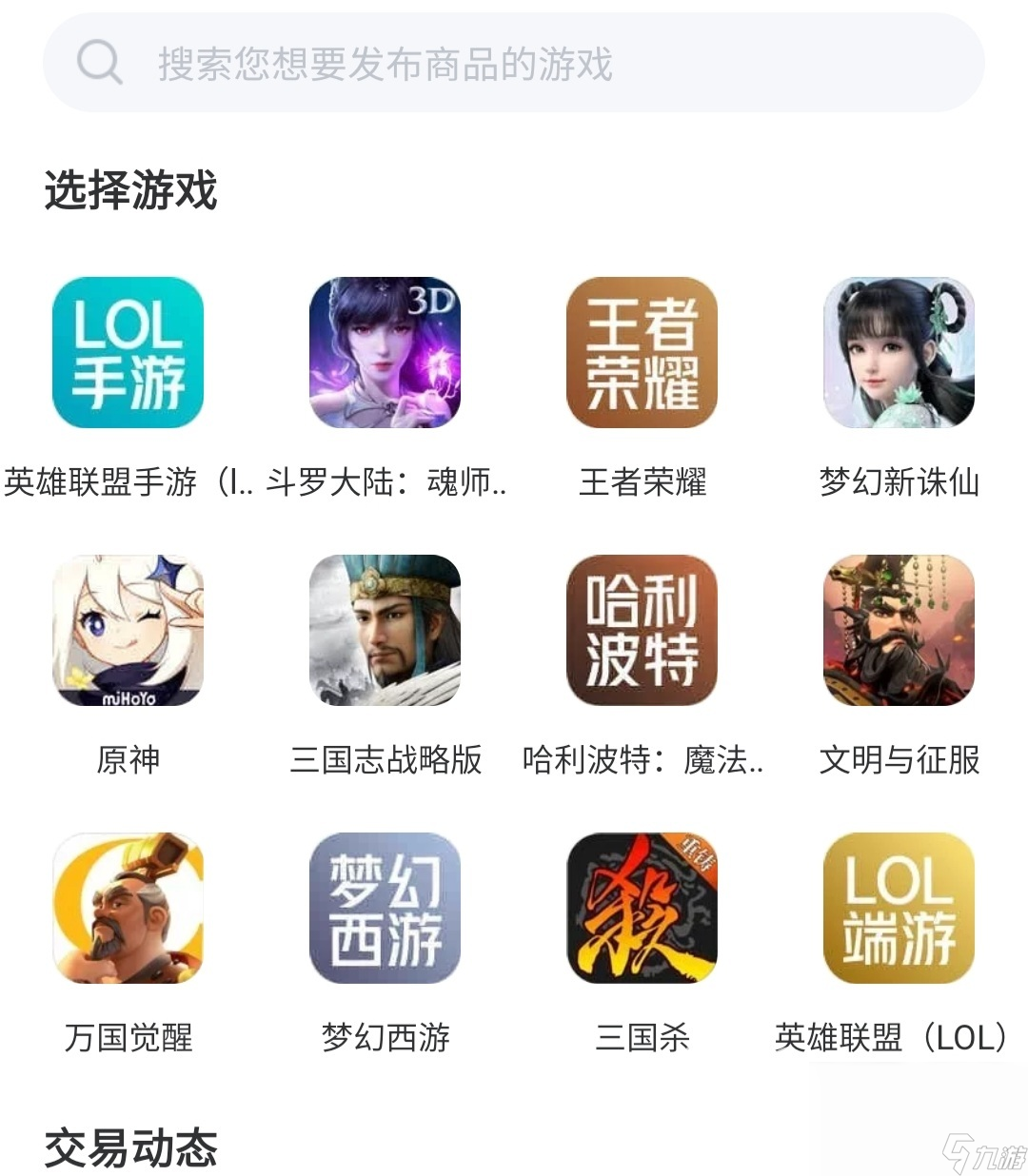Image resolution: width=1028 pixels, height=1176 pixels.
Task: Open 万国觉醒 game tile
Action: tap(128, 908)
